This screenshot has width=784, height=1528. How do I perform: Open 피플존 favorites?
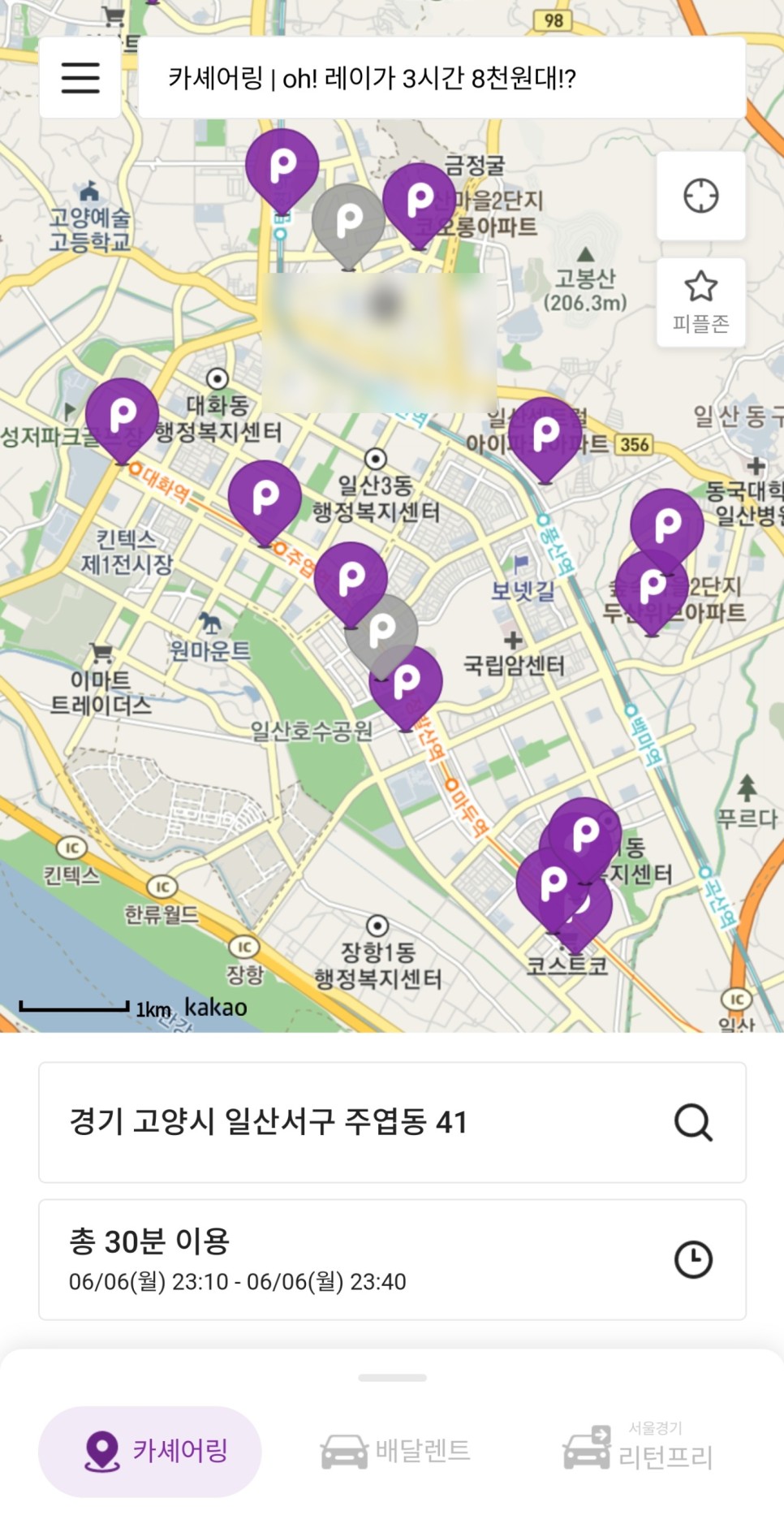701,303
